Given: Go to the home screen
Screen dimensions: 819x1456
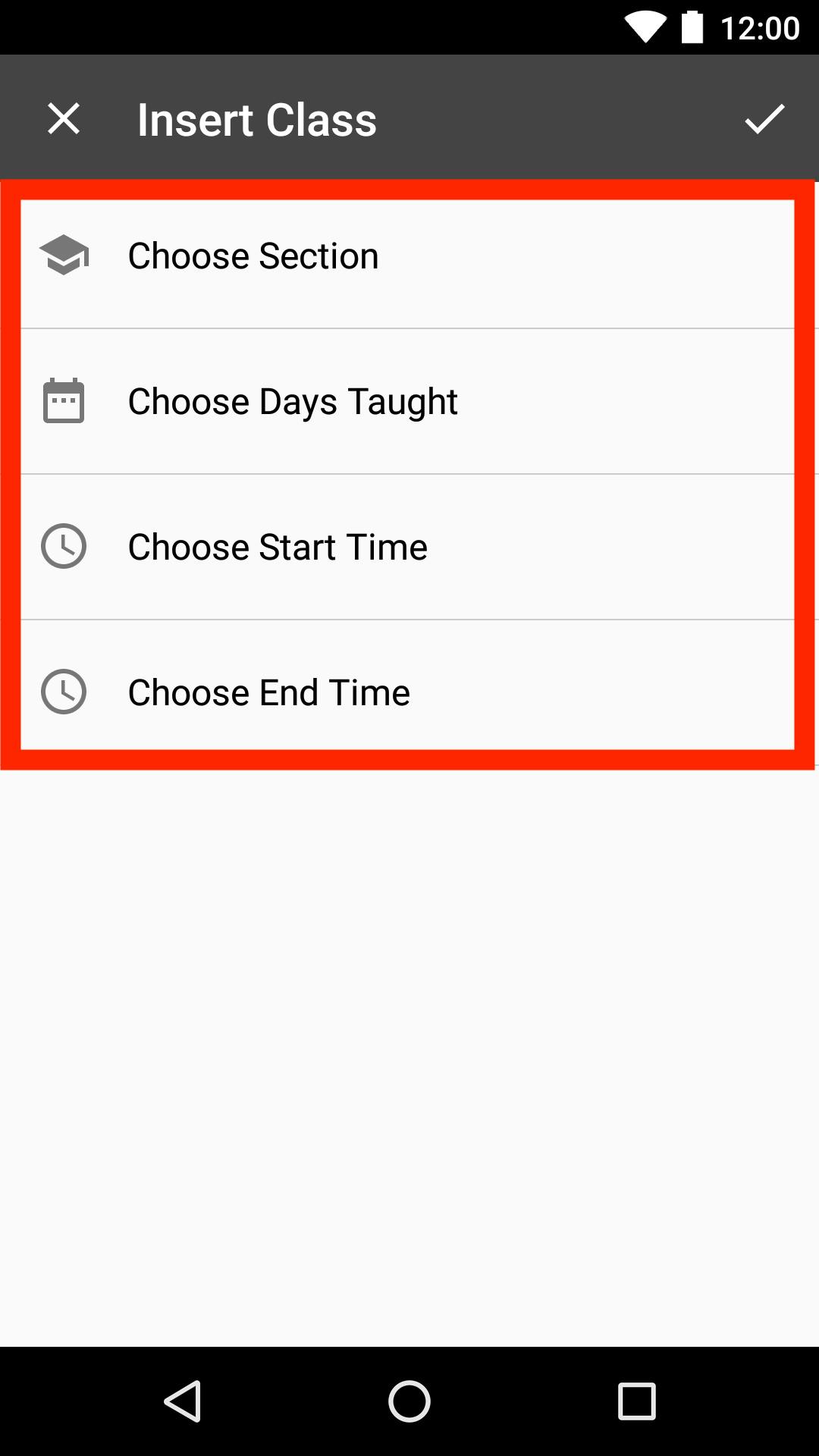Looking at the screenshot, I should [409, 1401].
